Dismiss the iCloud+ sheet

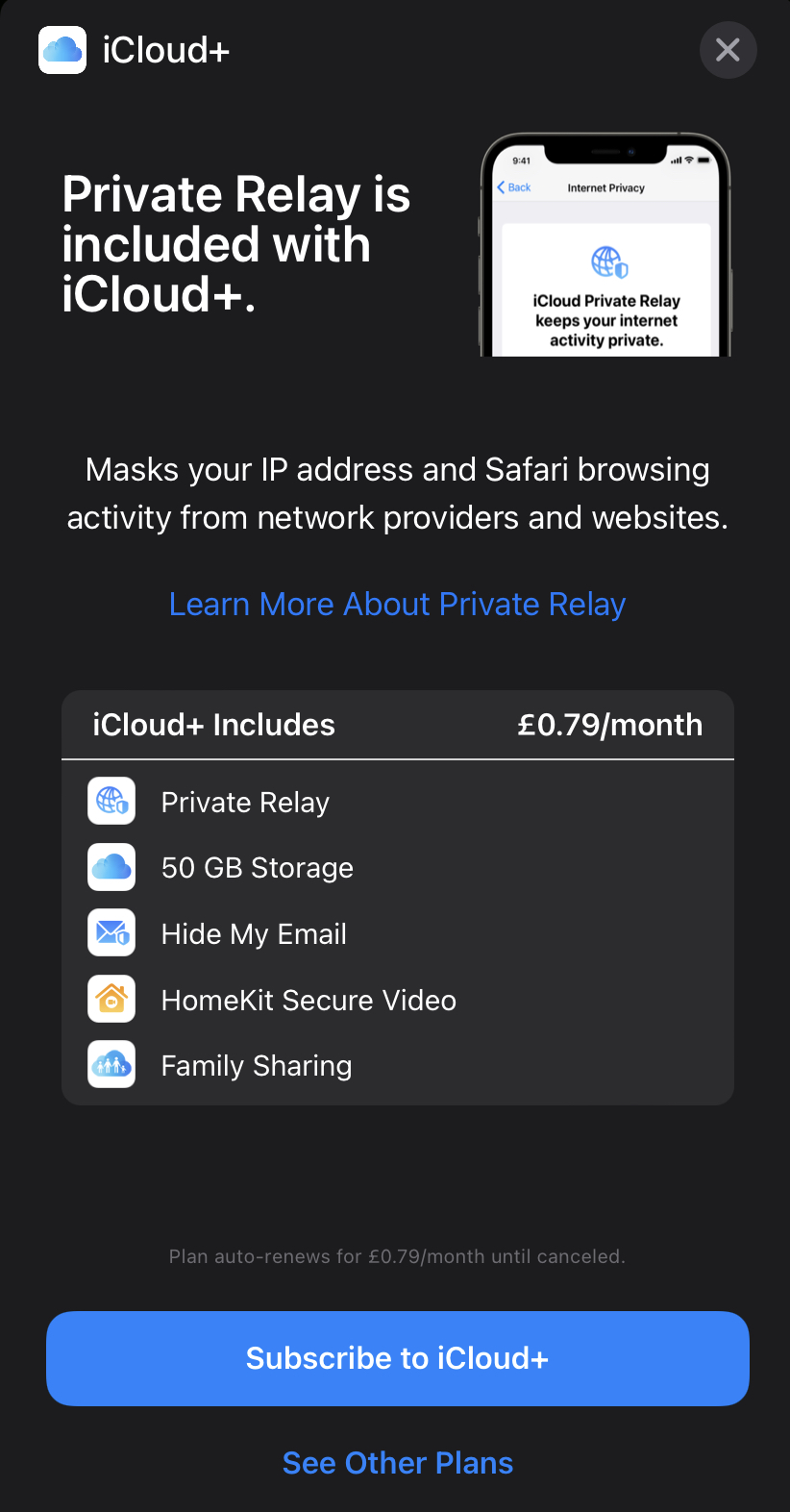[728, 50]
